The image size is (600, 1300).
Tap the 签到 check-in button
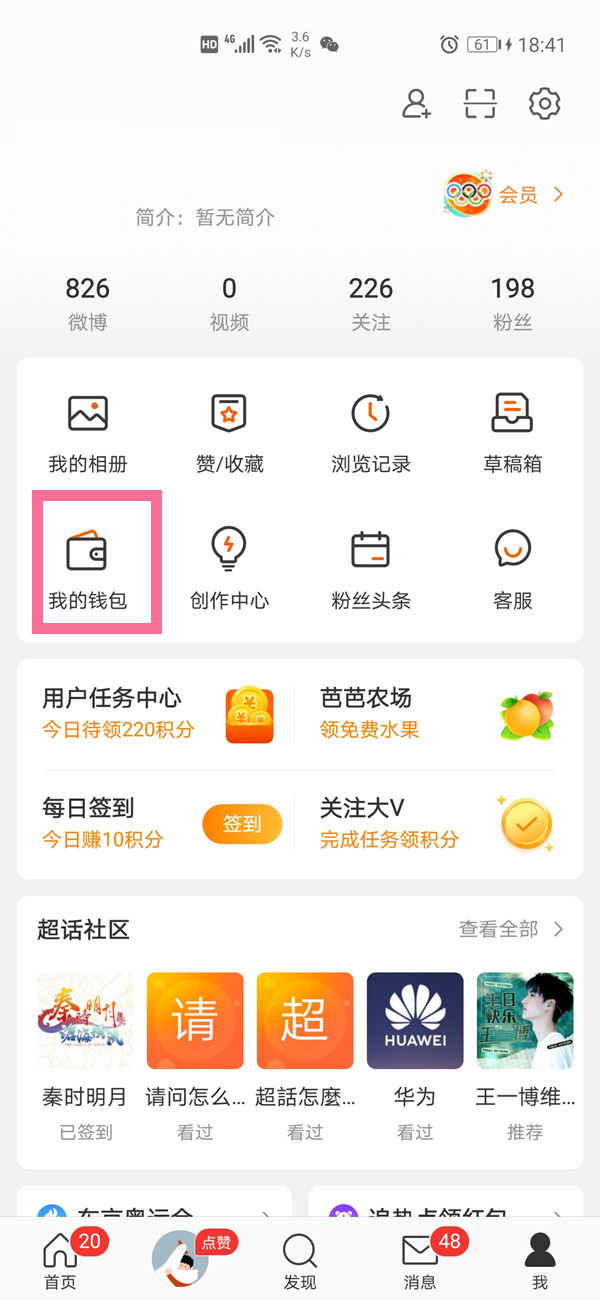pos(242,824)
